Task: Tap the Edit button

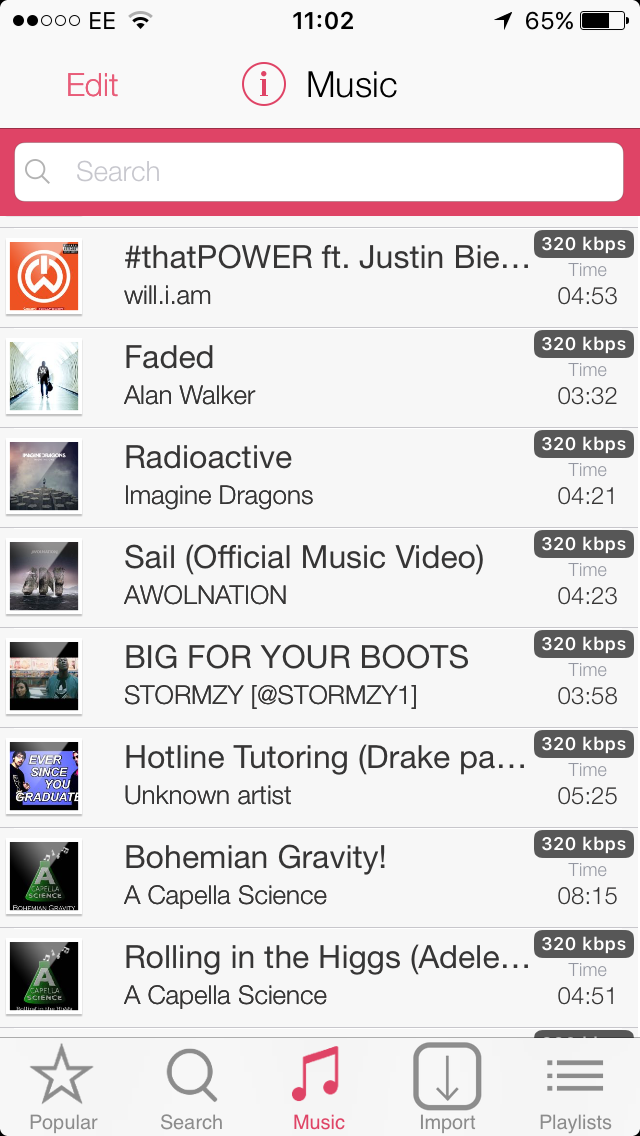Action: [92, 85]
